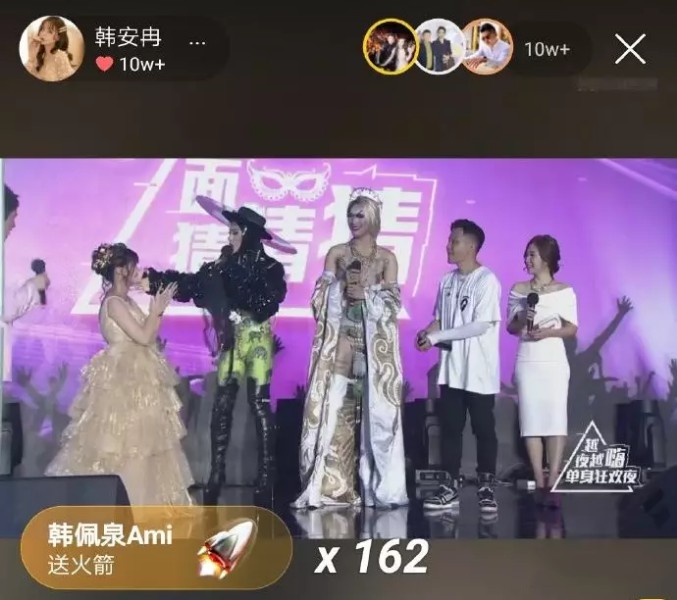Viewport: 677px width, 600px height.
Task: Close the live stream
Action: pyautogui.click(x=630, y=48)
